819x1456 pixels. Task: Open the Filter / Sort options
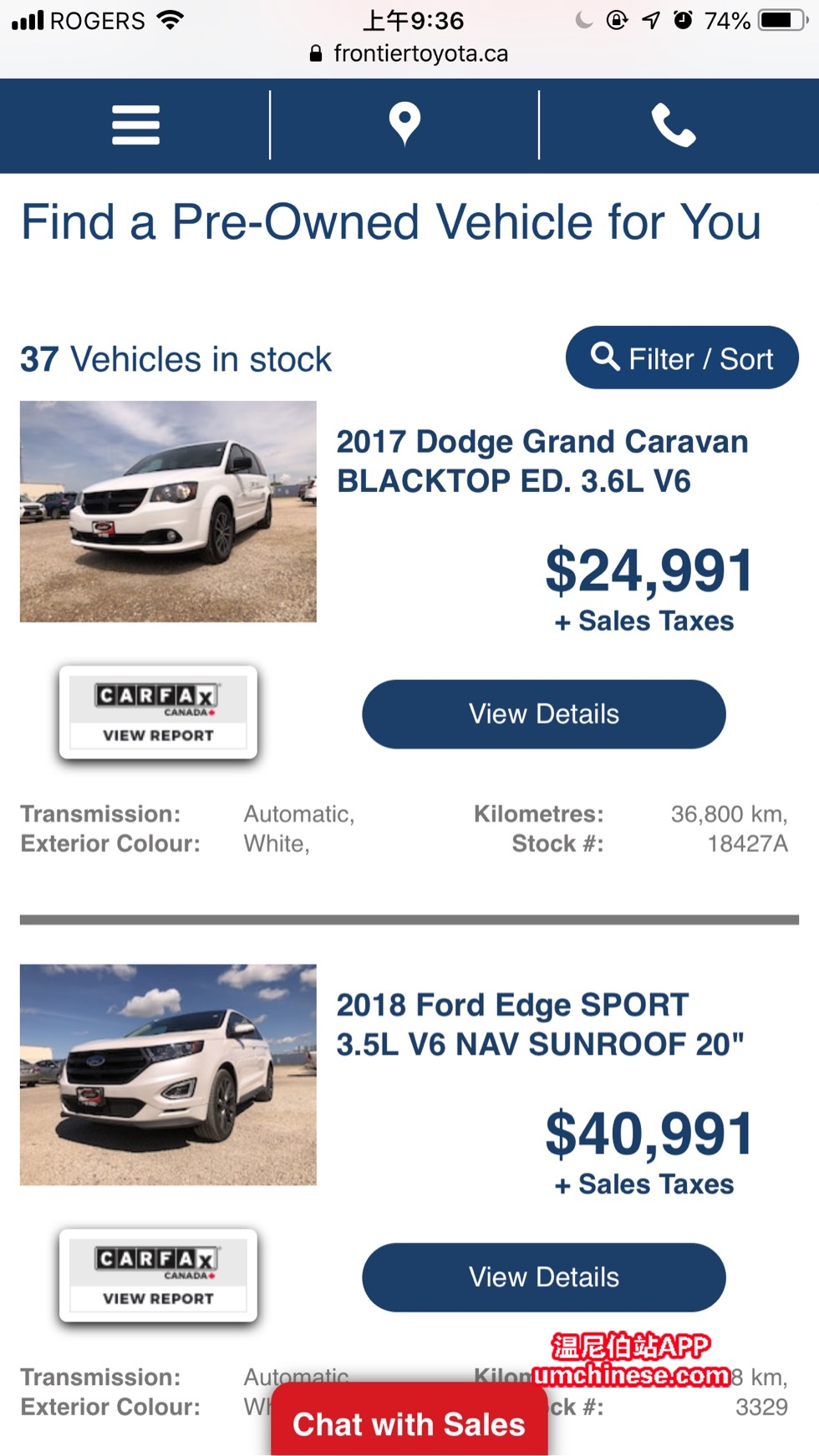point(682,358)
